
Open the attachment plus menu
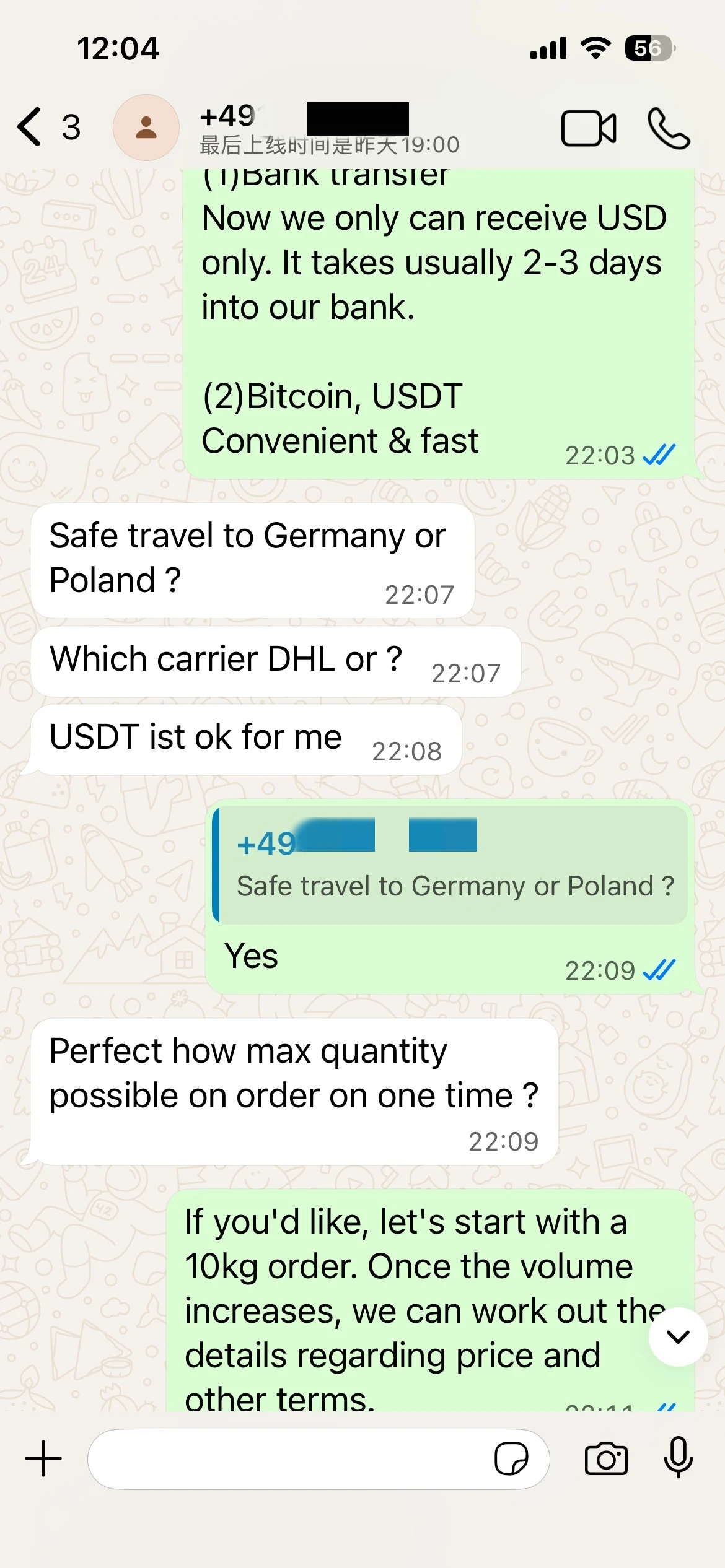(43, 1458)
